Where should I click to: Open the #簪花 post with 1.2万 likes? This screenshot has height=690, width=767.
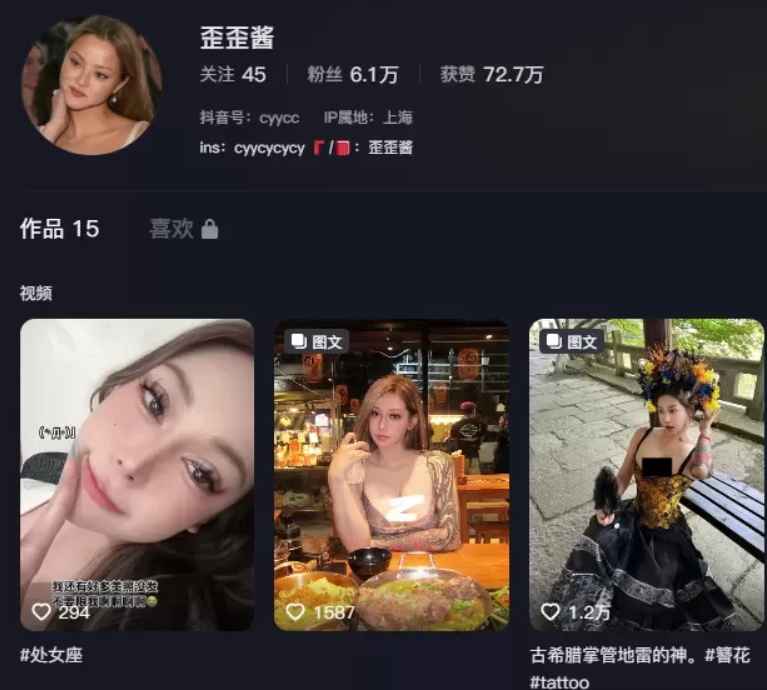(646, 474)
